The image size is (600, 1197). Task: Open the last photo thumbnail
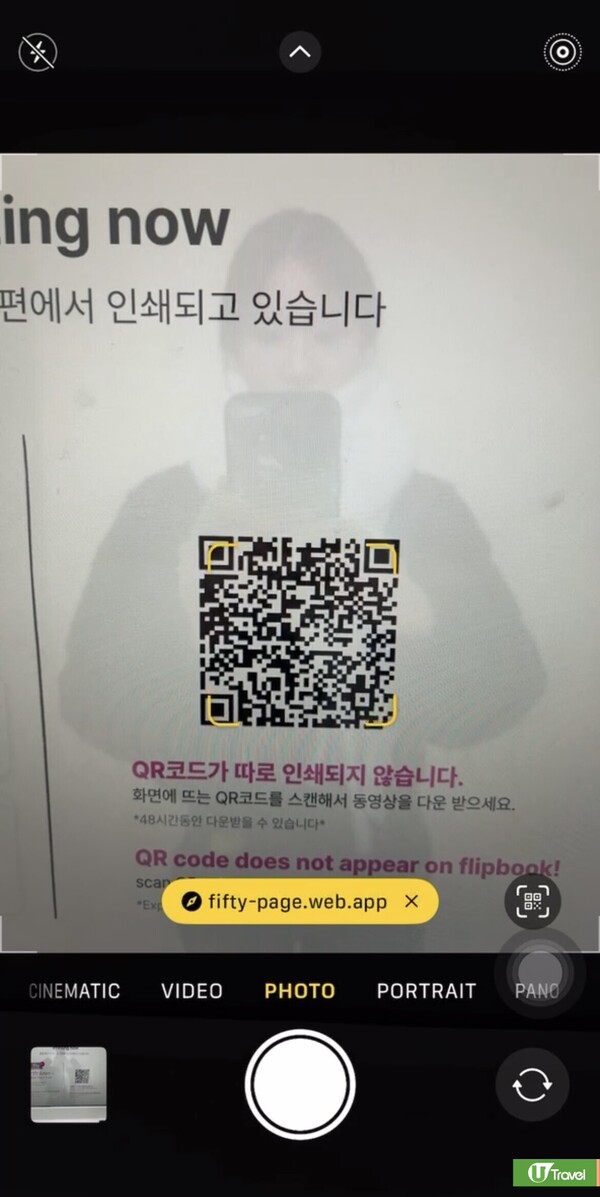(x=68, y=1085)
